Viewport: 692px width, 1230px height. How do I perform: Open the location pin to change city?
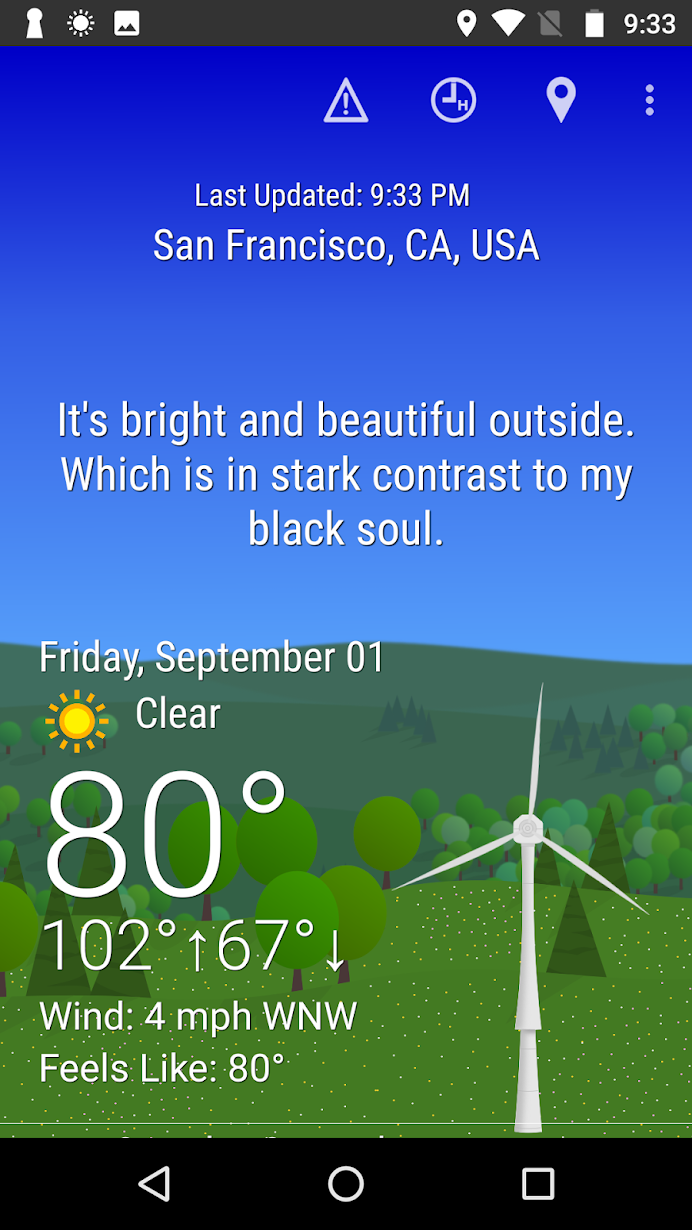click(x=561, y=100)
